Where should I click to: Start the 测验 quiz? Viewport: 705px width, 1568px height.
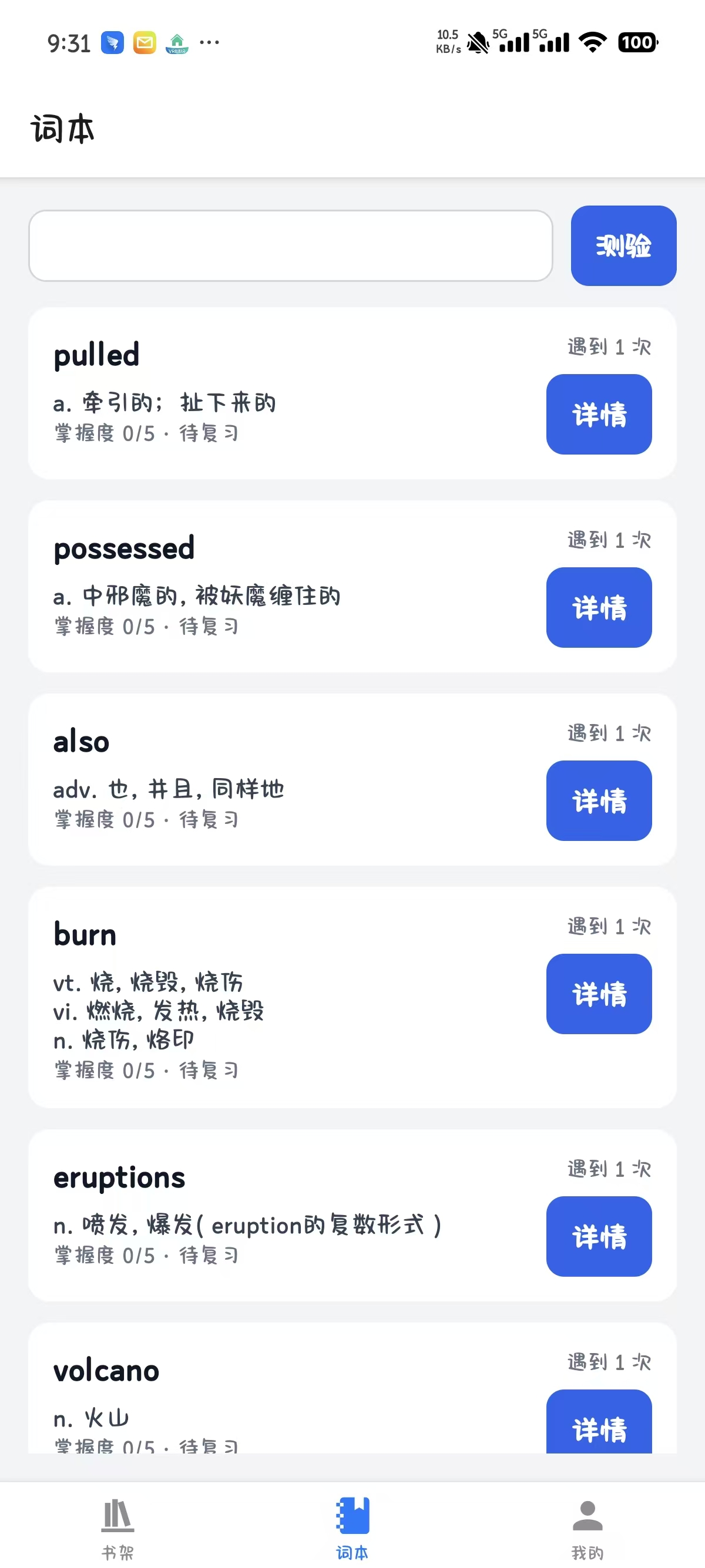(x=623, y=246)
